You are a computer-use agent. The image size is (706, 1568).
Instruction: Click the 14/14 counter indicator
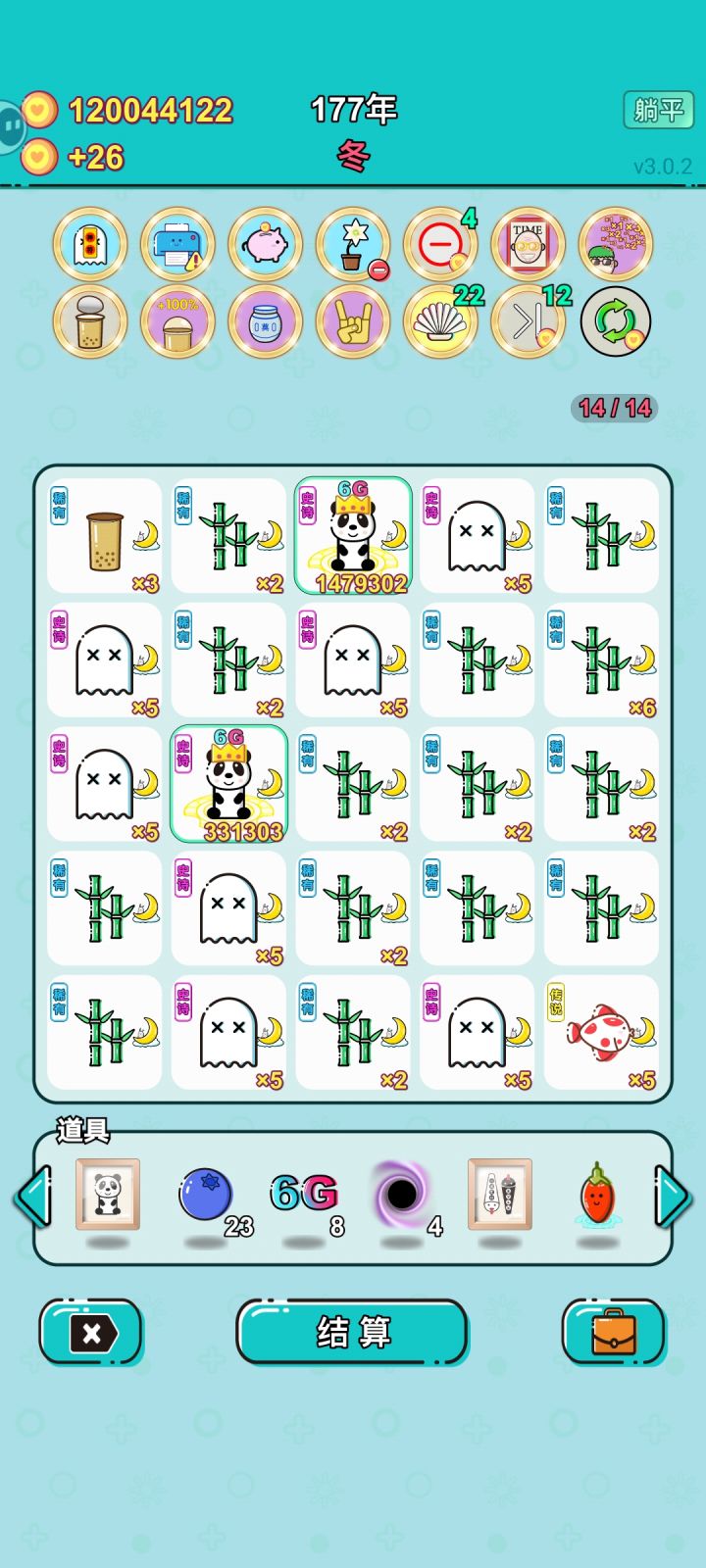[x=613, y=408]
